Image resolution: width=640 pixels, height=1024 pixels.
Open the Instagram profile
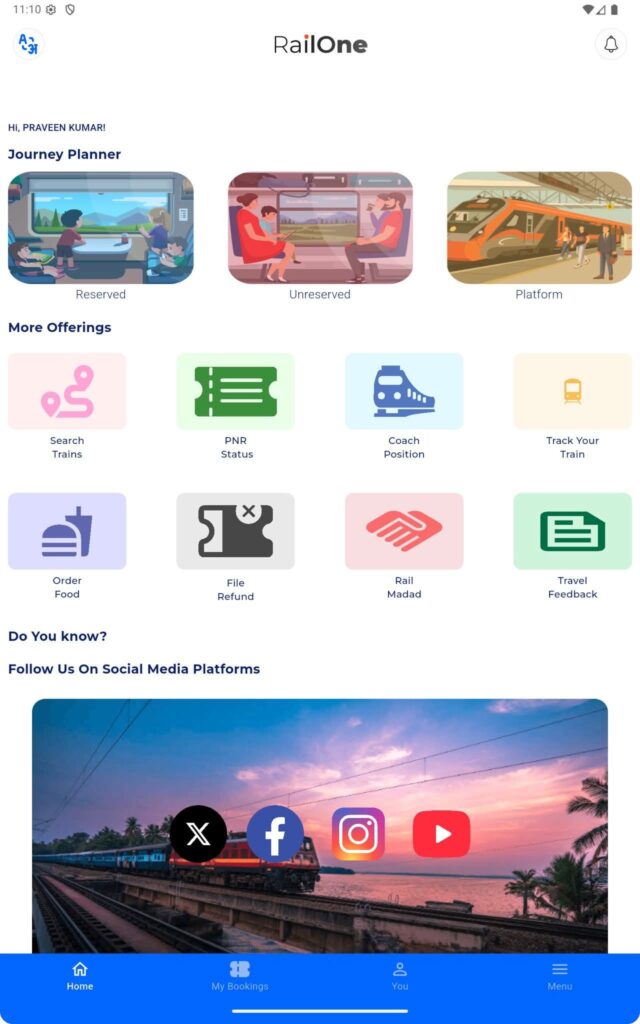pyautogui.click(x=358, y=834)
